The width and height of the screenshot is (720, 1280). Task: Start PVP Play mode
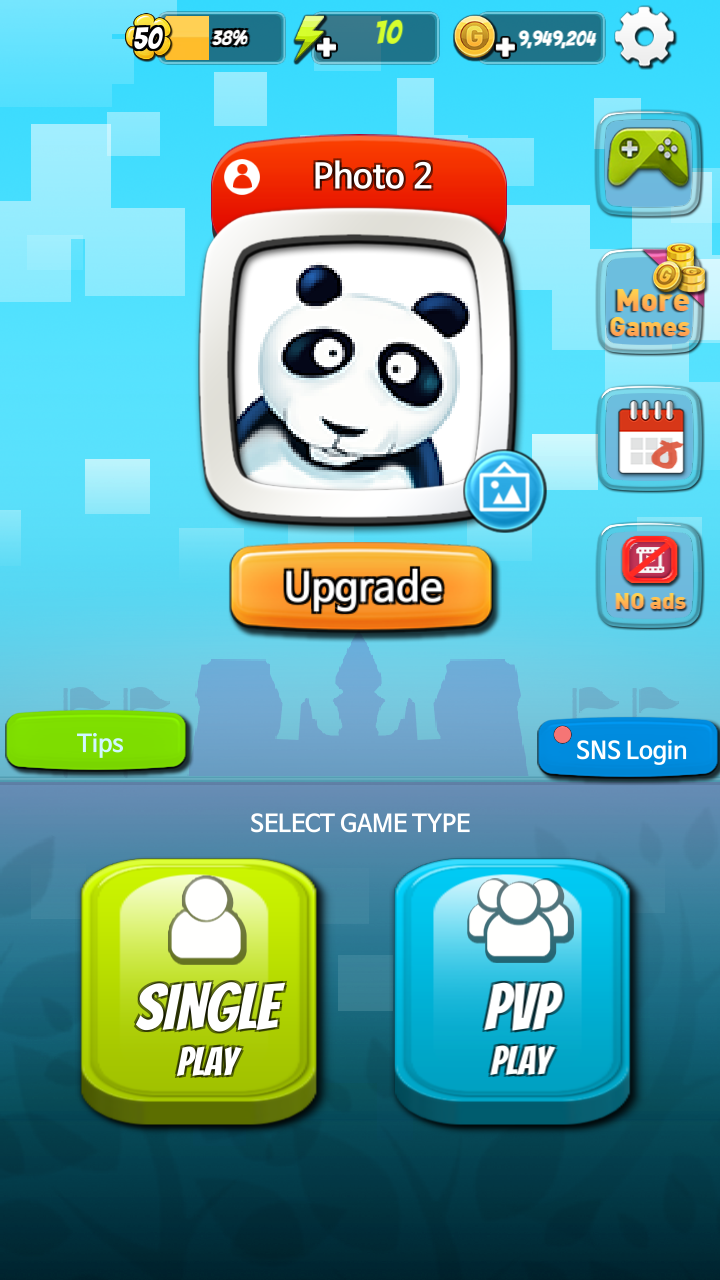[513, 988]
